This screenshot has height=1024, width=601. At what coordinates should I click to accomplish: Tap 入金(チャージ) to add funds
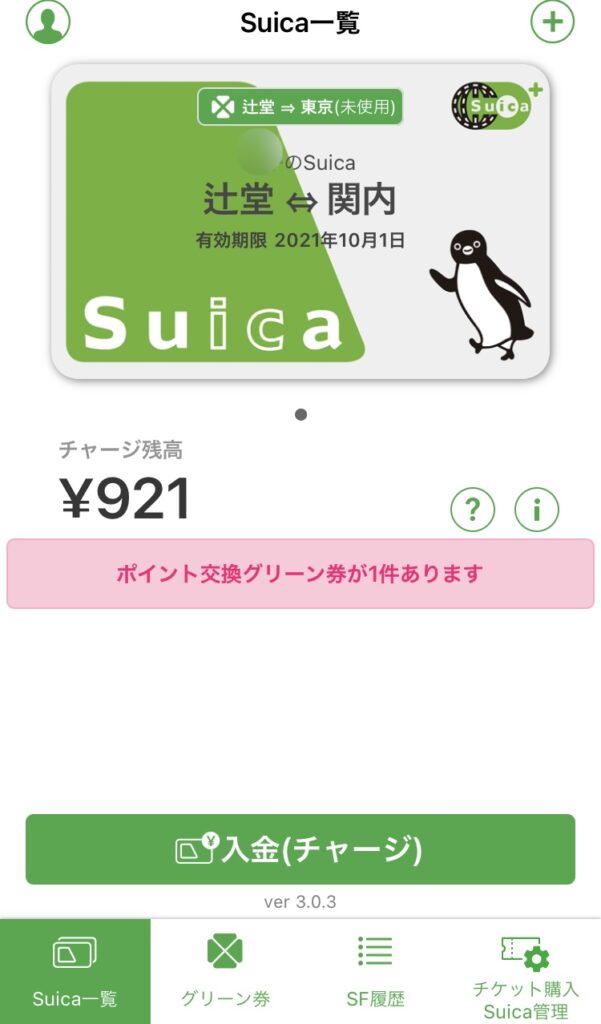click(x=300, y=849)
